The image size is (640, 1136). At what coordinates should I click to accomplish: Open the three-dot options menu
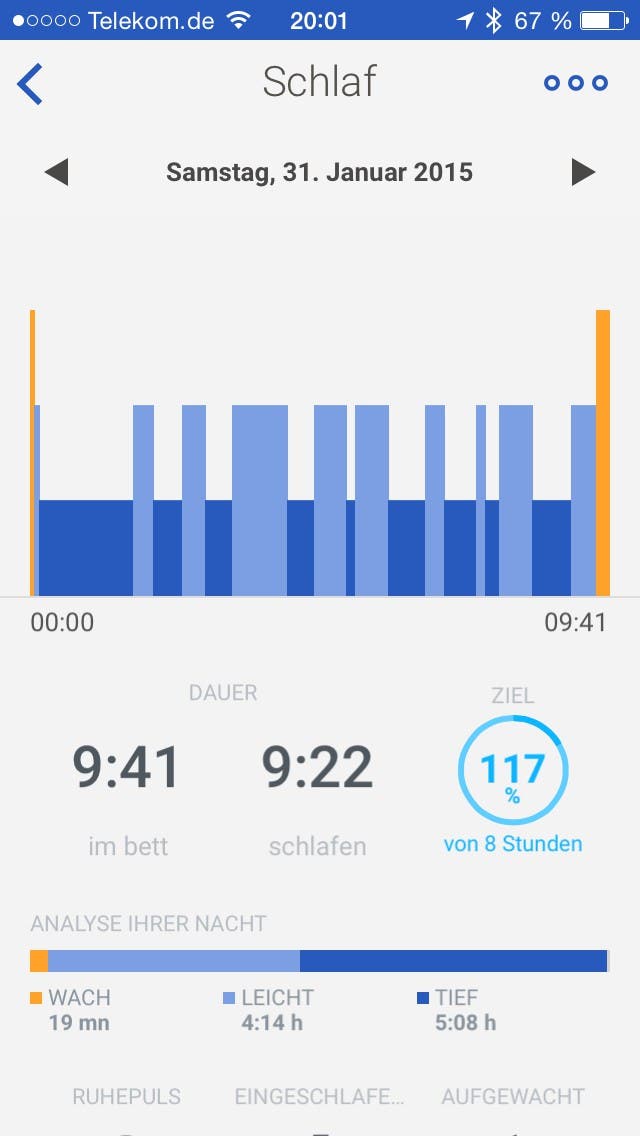click(576, 83)
